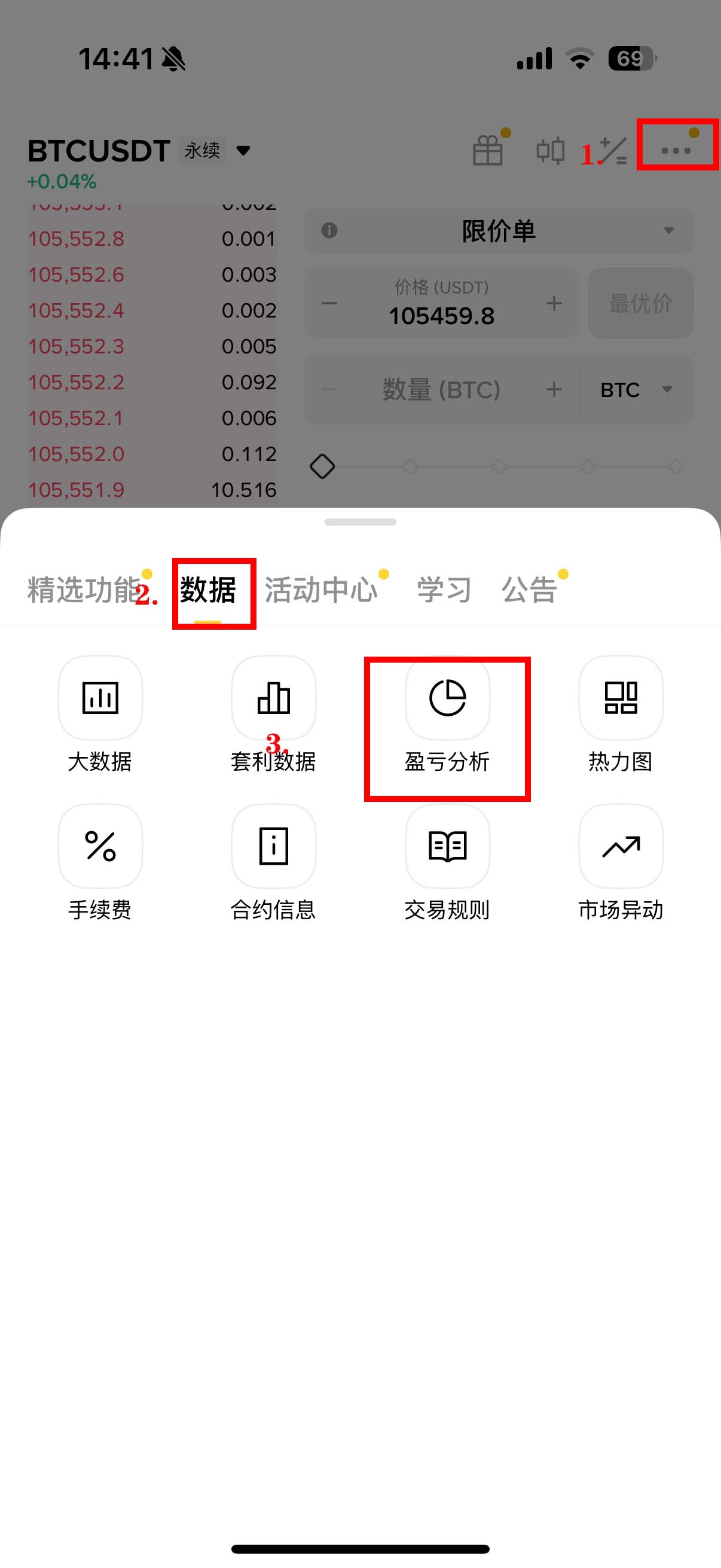Tap the three-dot more menu icon

[676, 150]
